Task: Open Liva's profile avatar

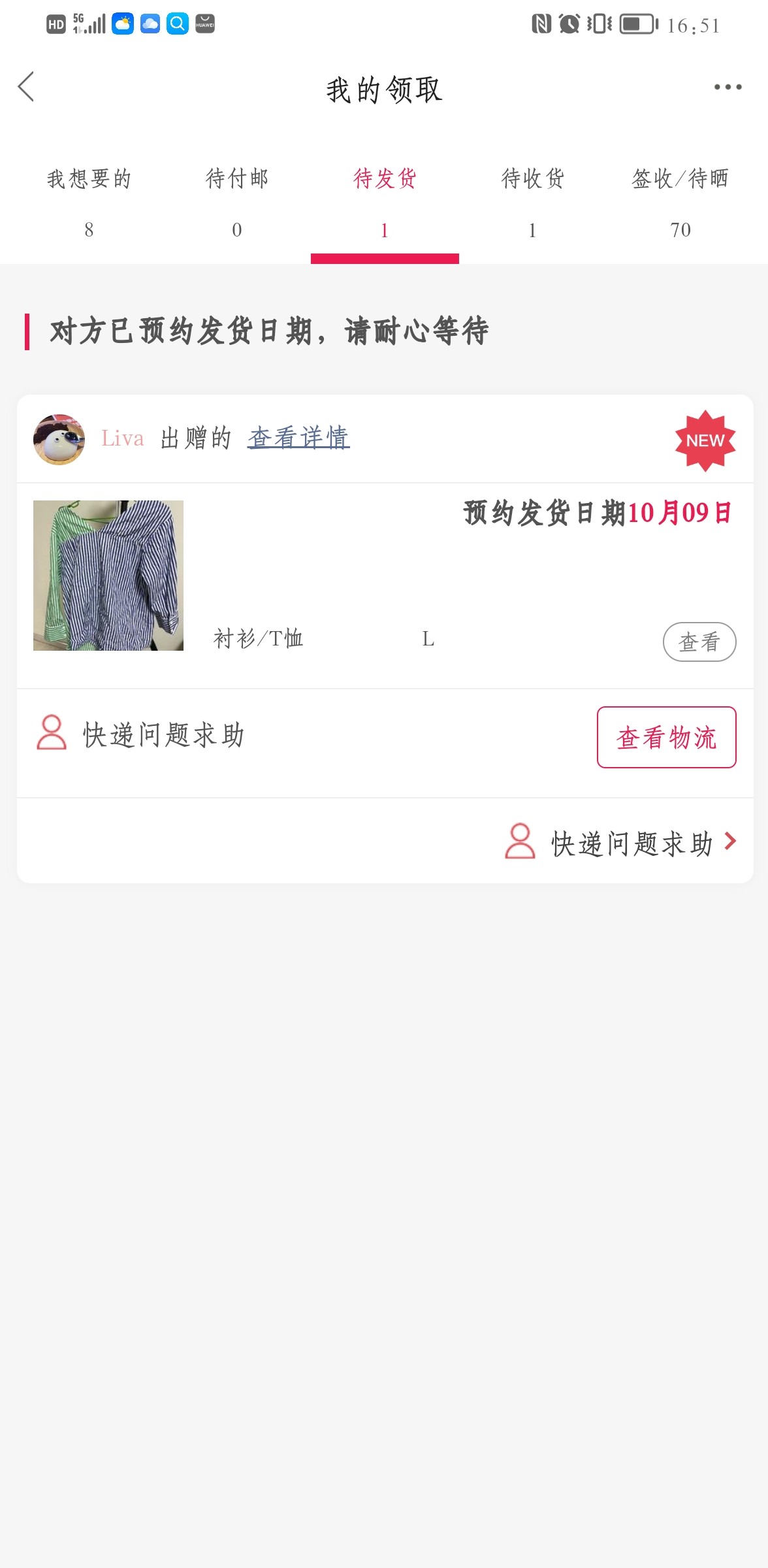Action: click(x=59, y=439)
